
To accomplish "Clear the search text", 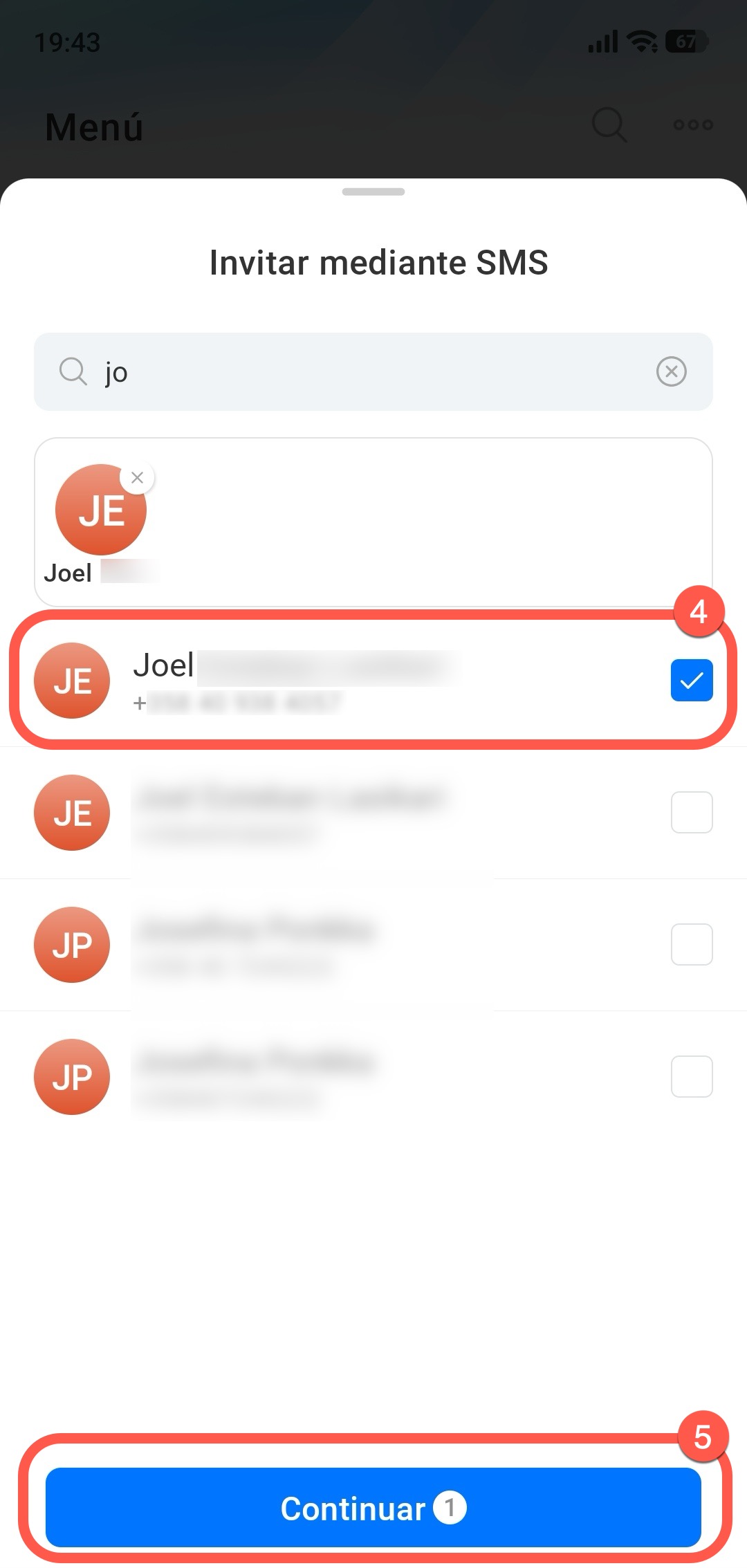I will 671,372.
